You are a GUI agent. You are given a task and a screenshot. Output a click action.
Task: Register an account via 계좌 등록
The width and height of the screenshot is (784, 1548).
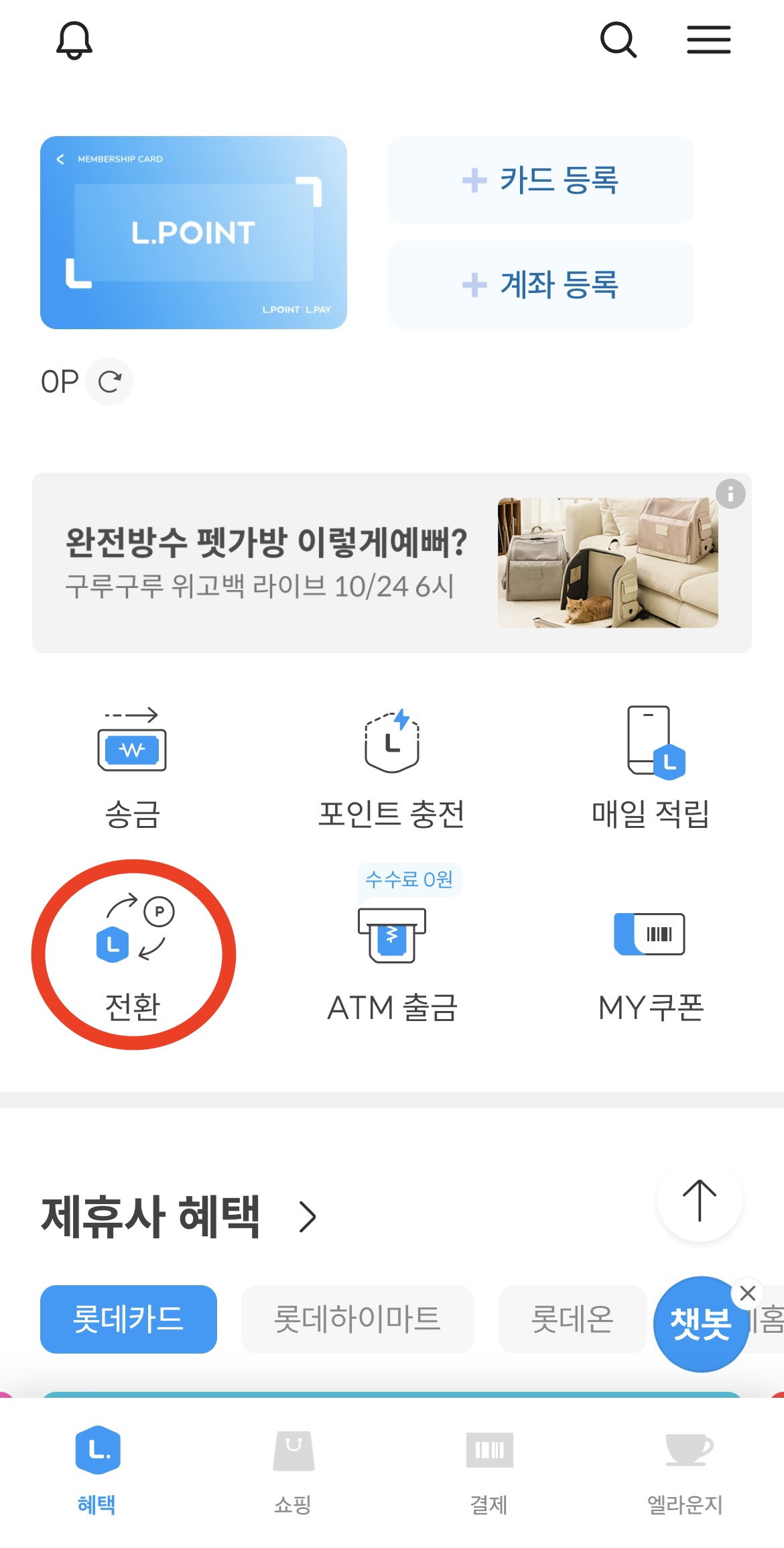coord(540,284)
